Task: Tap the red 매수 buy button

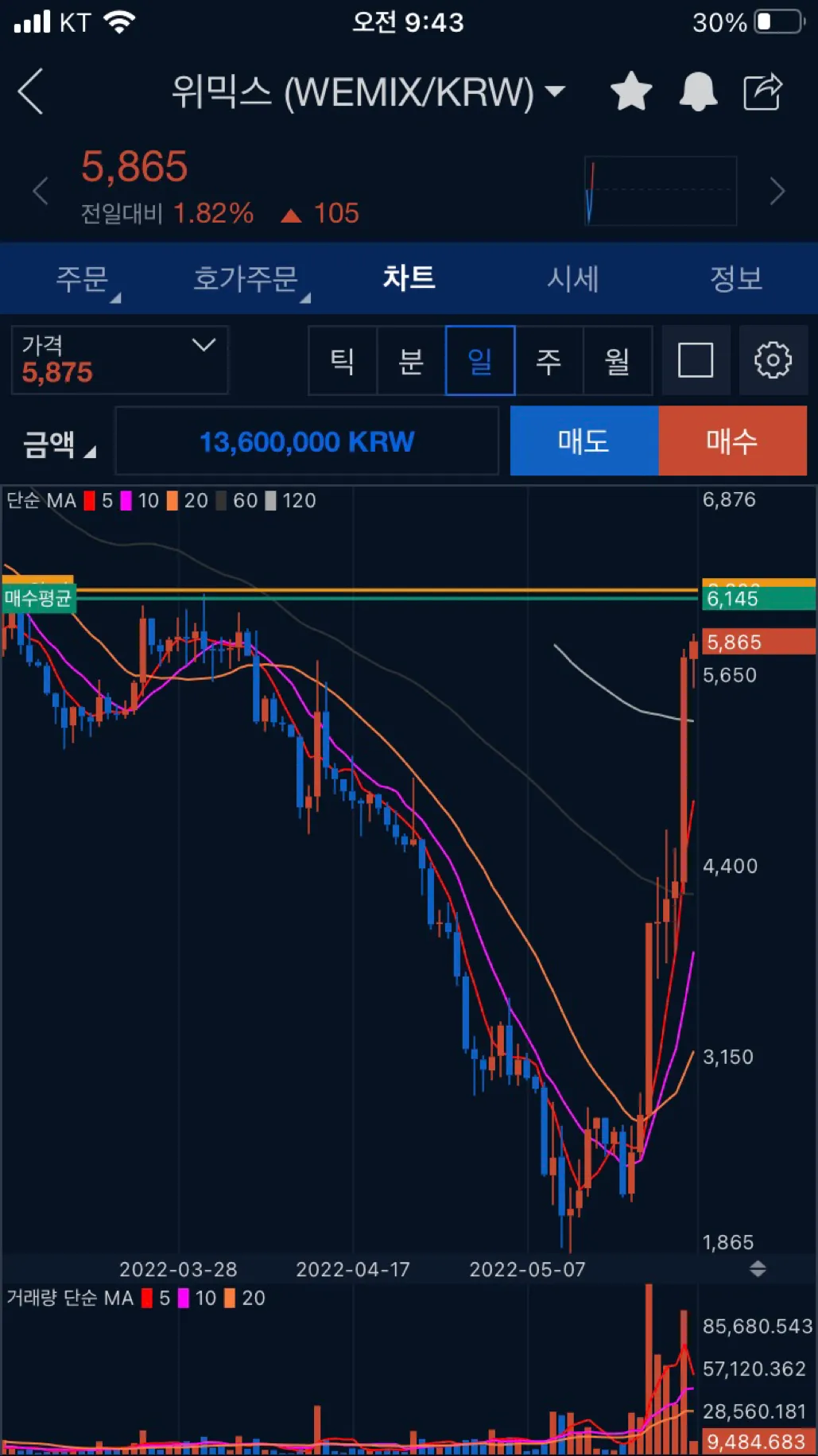Action: 732,441
